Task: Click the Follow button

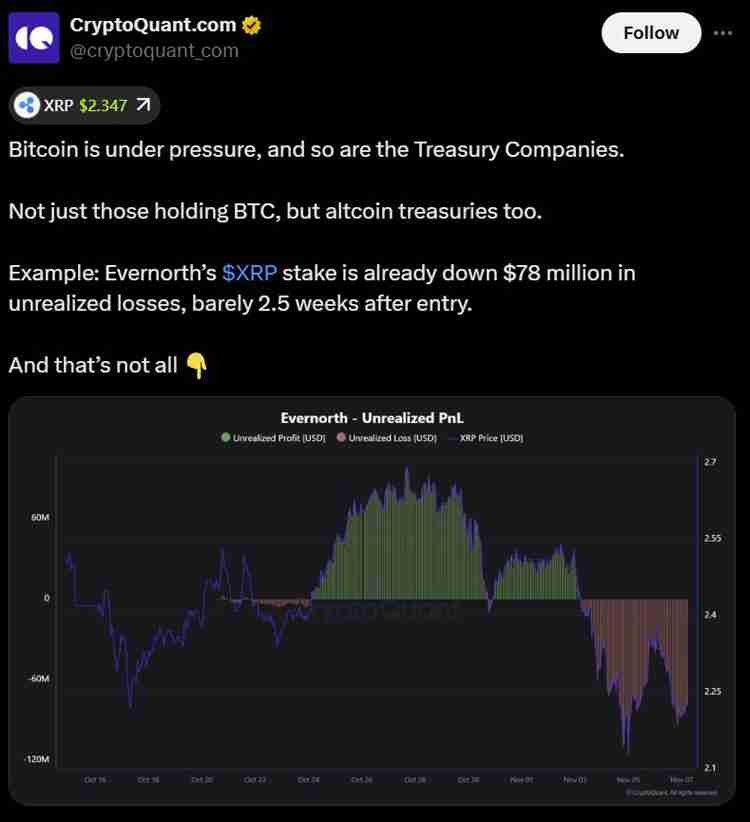Action: click(650, 32)
